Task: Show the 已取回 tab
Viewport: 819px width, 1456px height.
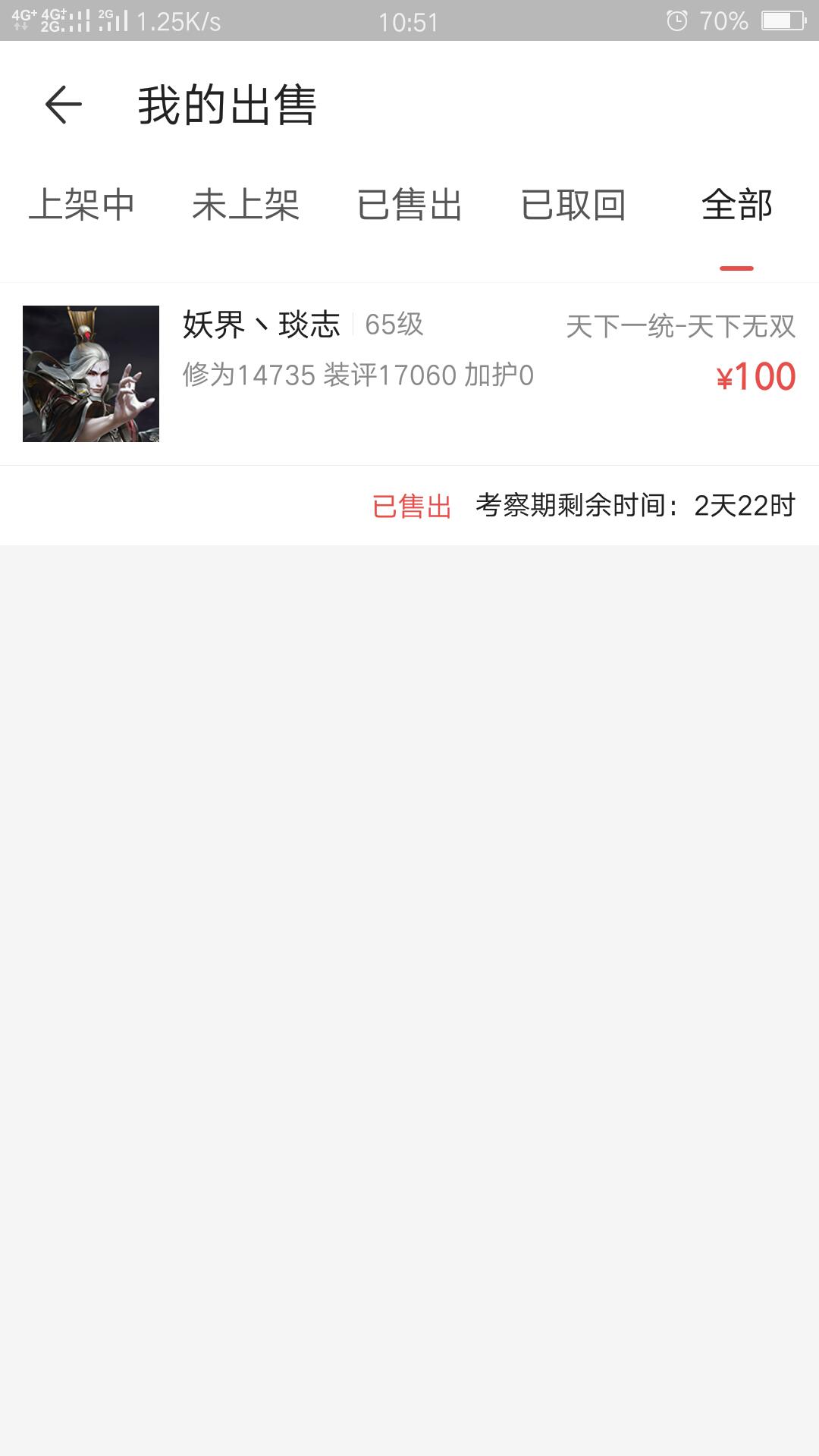Action: pos(573,205)
